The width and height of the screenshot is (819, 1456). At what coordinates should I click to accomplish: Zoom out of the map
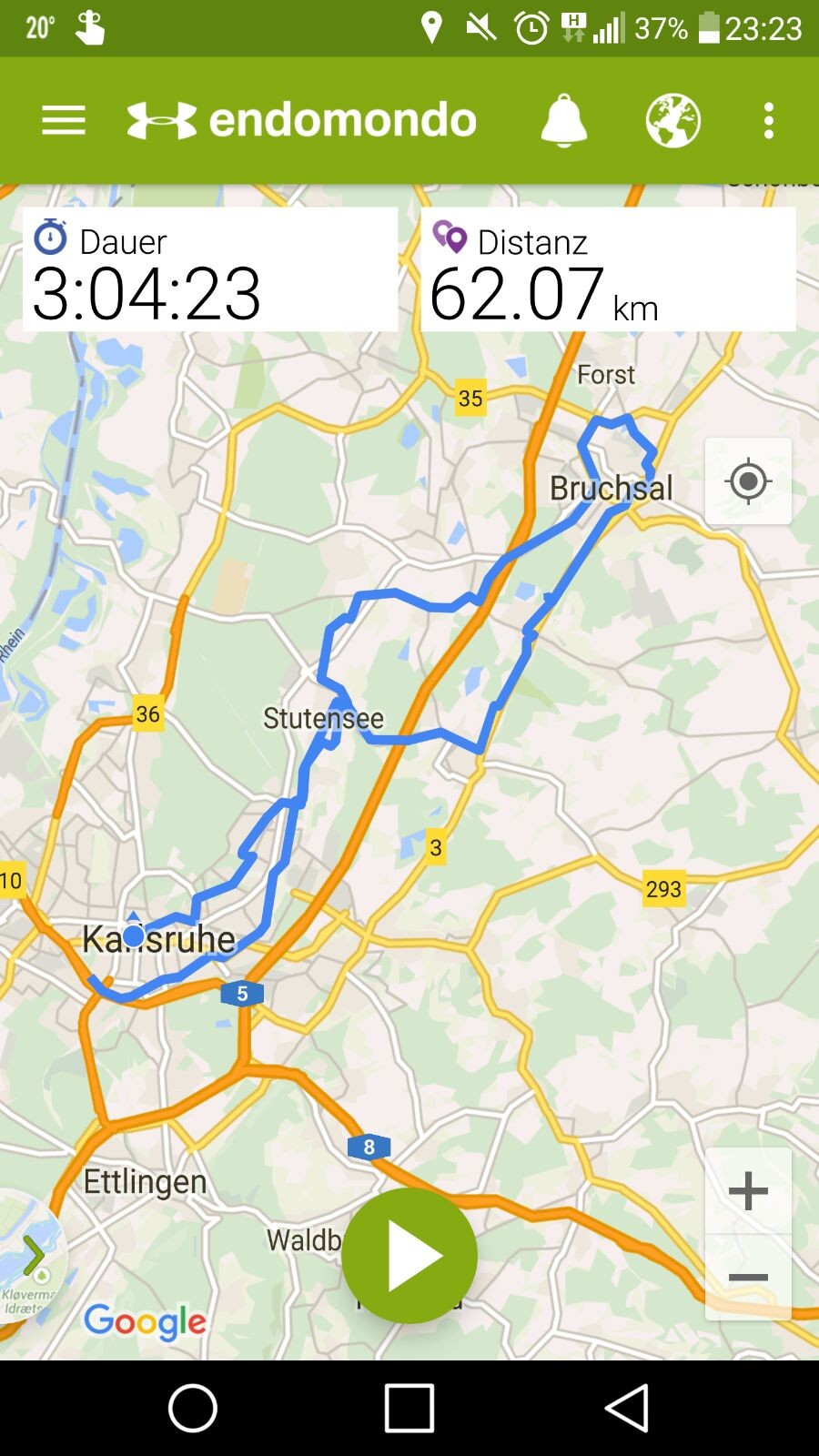tap(748, 1277)
